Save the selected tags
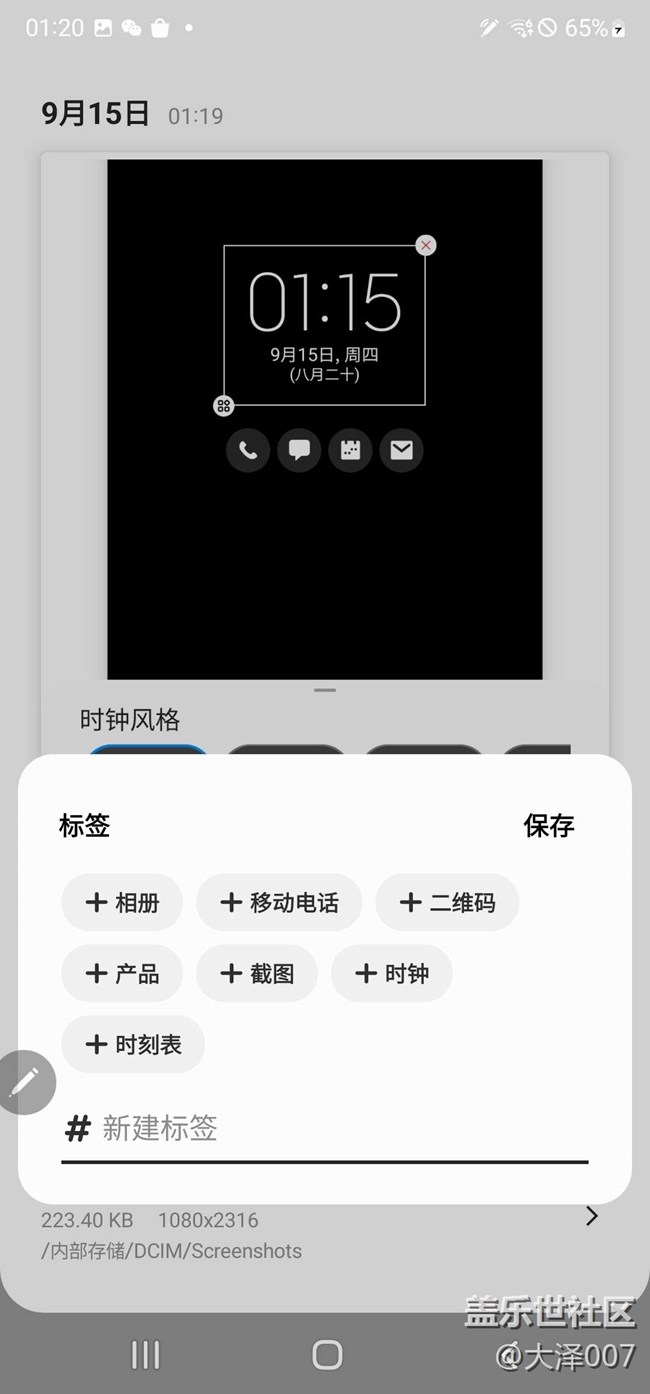Image resolution: width=650 pixels, height=1394 pixels. point(549,826)
